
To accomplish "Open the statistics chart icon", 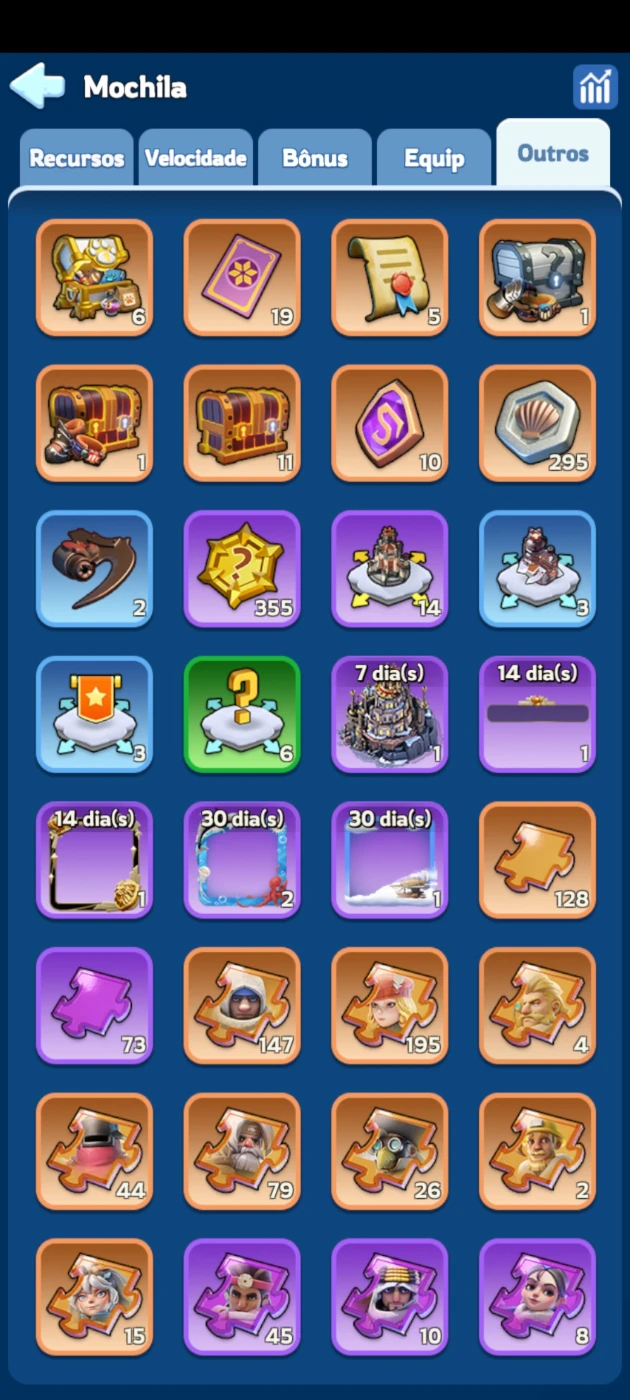I will [x=595, y=87].
